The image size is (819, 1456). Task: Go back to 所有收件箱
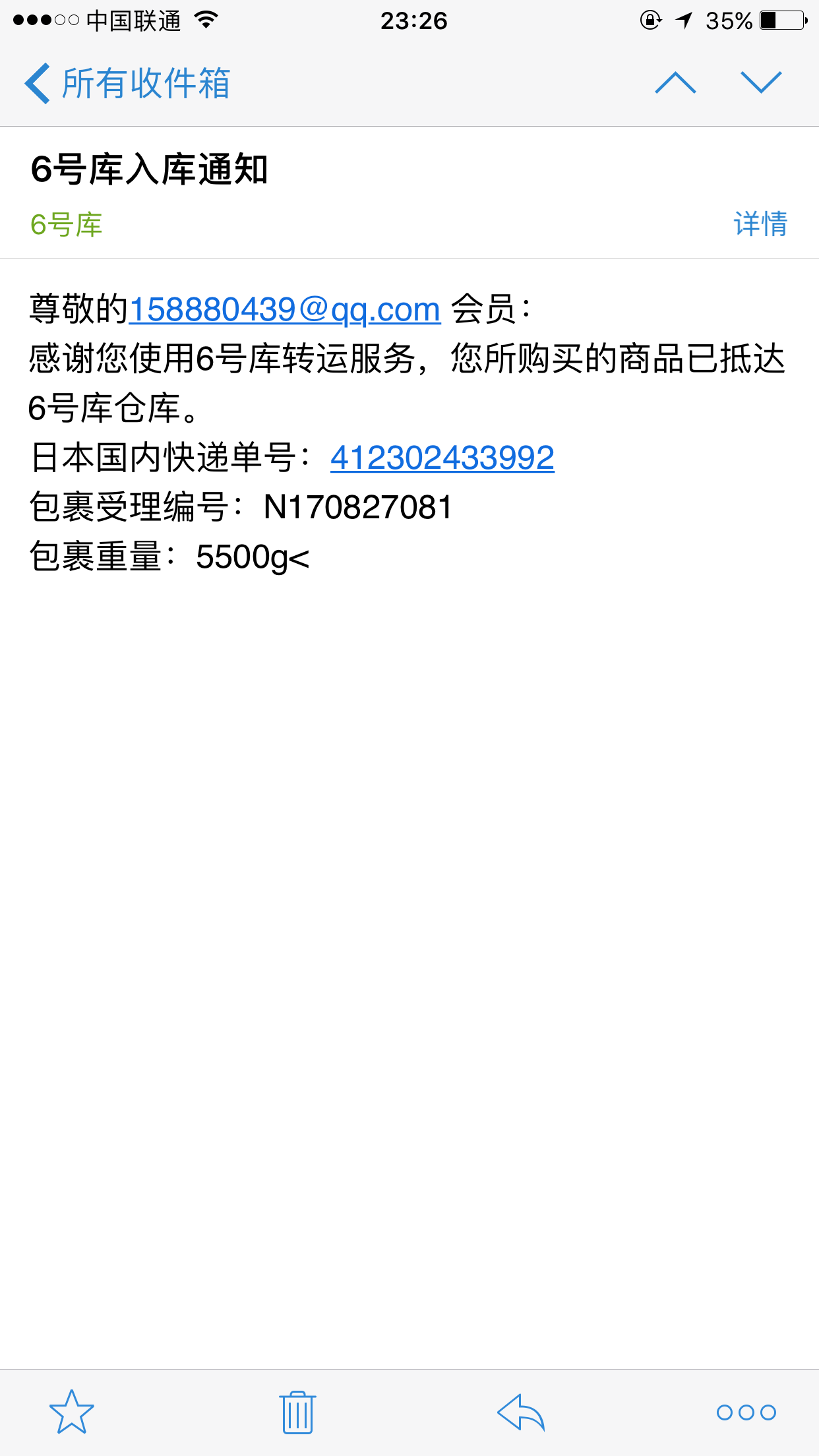tap(127, 84)
